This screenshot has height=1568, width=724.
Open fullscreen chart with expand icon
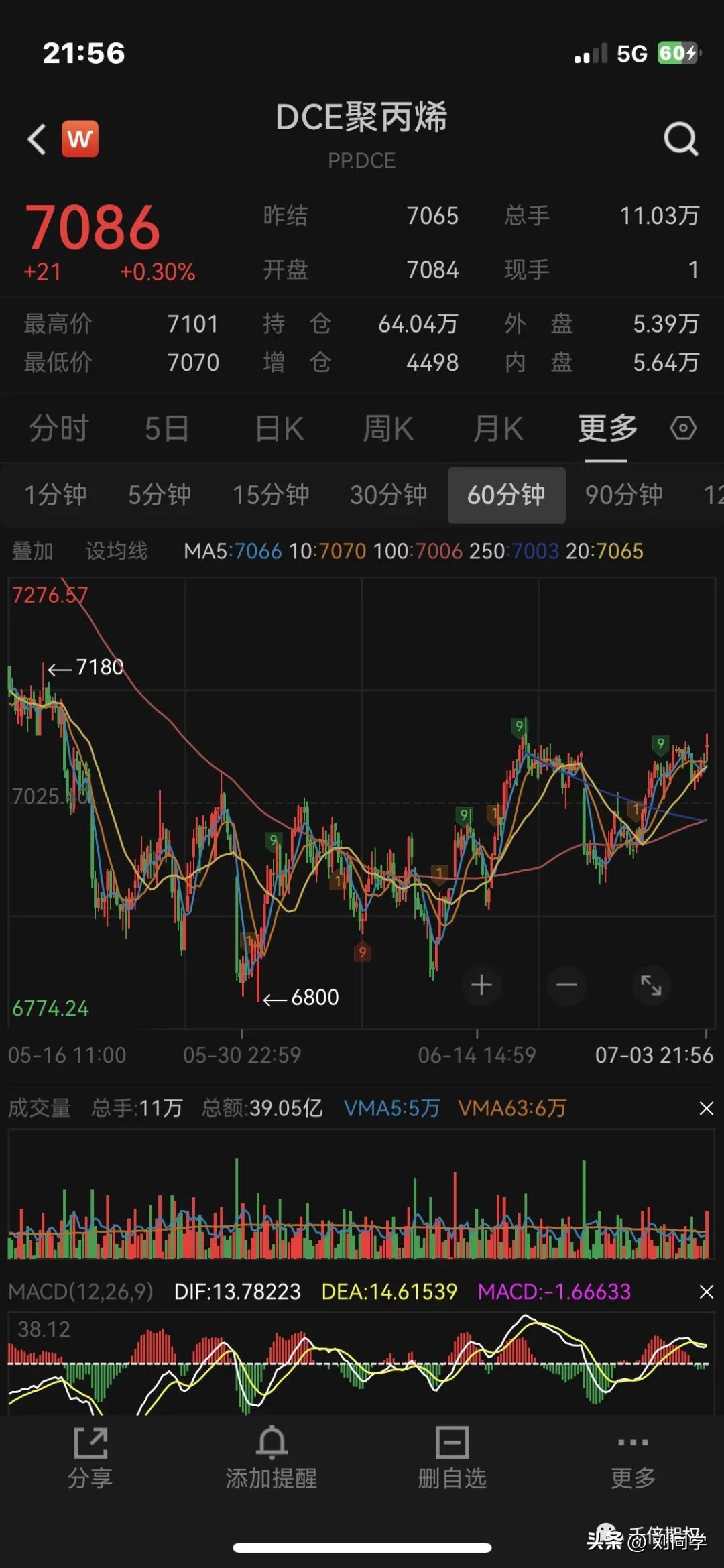(x=651, y=985)
